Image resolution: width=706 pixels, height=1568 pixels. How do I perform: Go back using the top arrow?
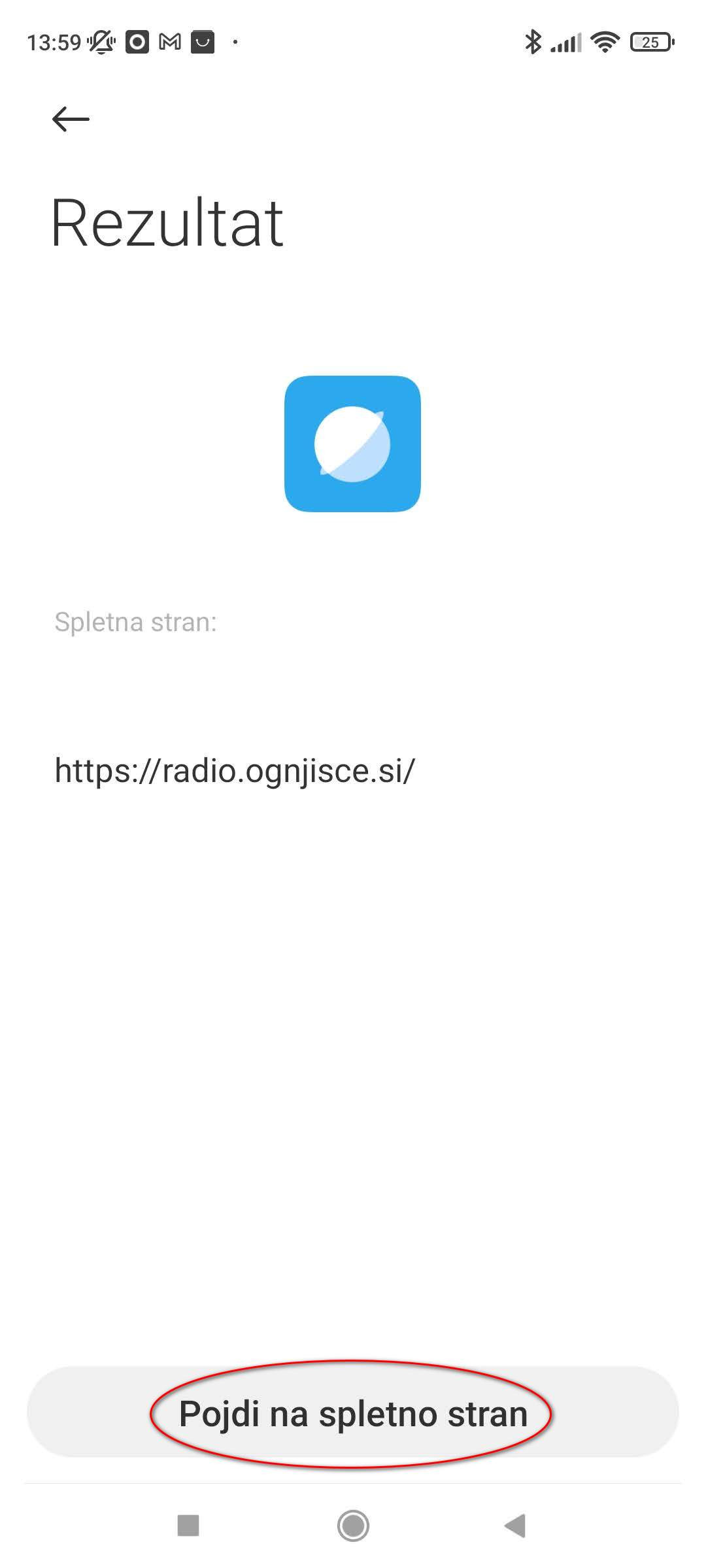point(71,120)
